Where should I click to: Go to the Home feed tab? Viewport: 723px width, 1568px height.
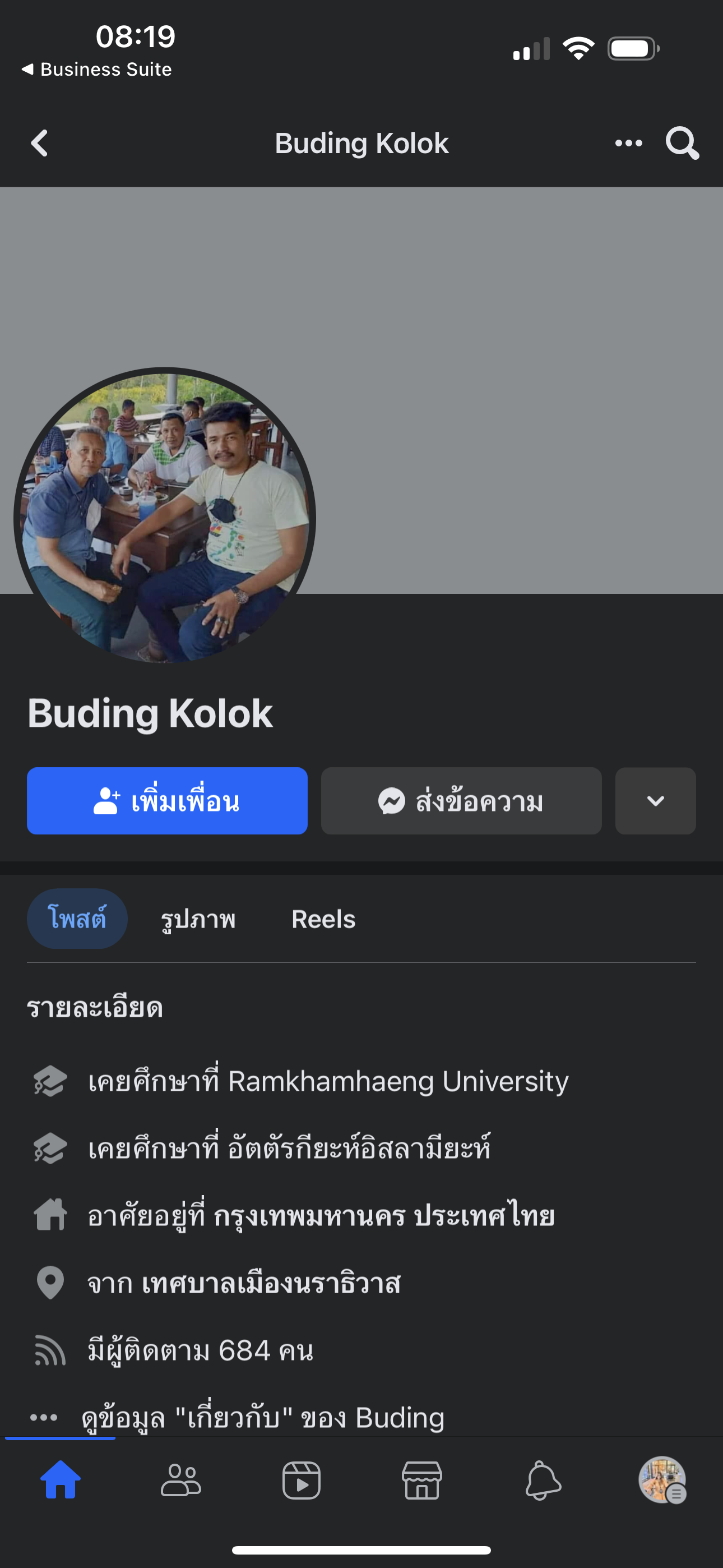coord(61,1480)
